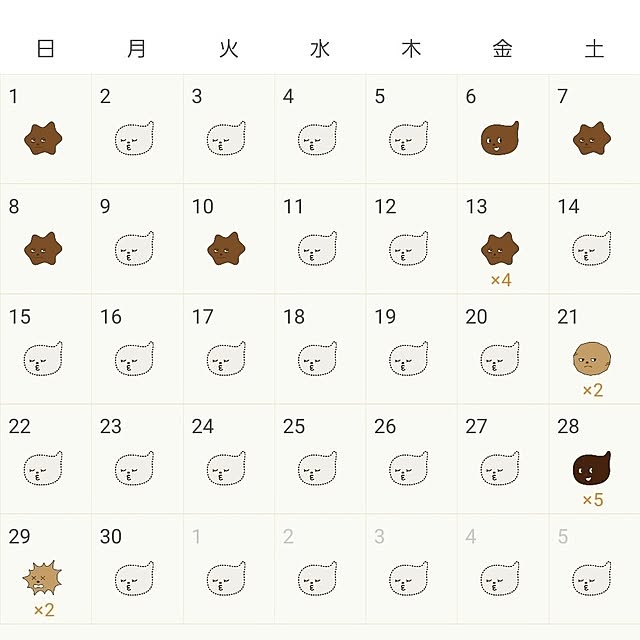This screenshot has width=640, height=640.
Task: View the 21st marked ×2
Action: [592, 350]
